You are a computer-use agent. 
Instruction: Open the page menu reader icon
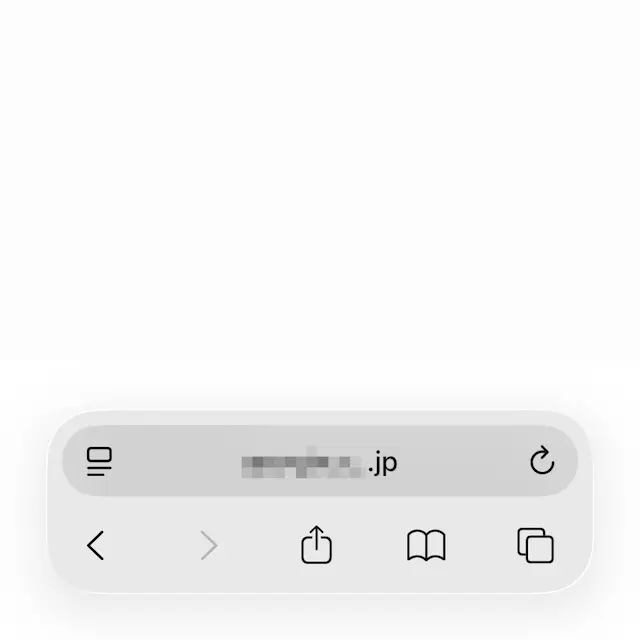(99, 462)
